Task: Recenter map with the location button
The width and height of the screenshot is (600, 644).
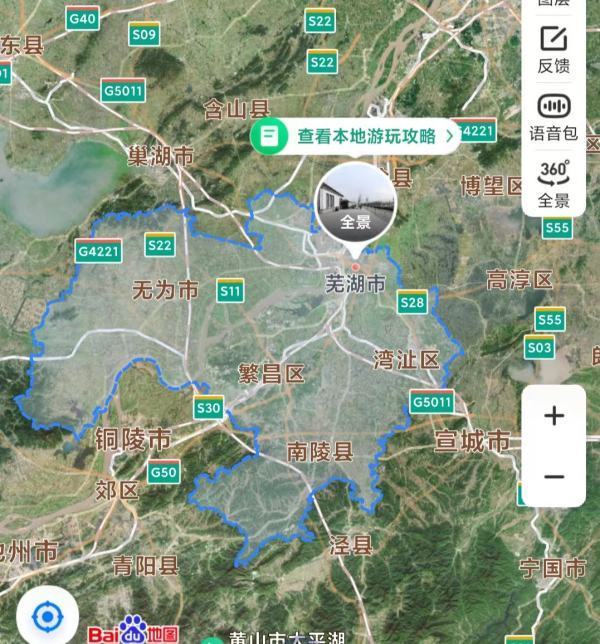Action: point(48,615)
